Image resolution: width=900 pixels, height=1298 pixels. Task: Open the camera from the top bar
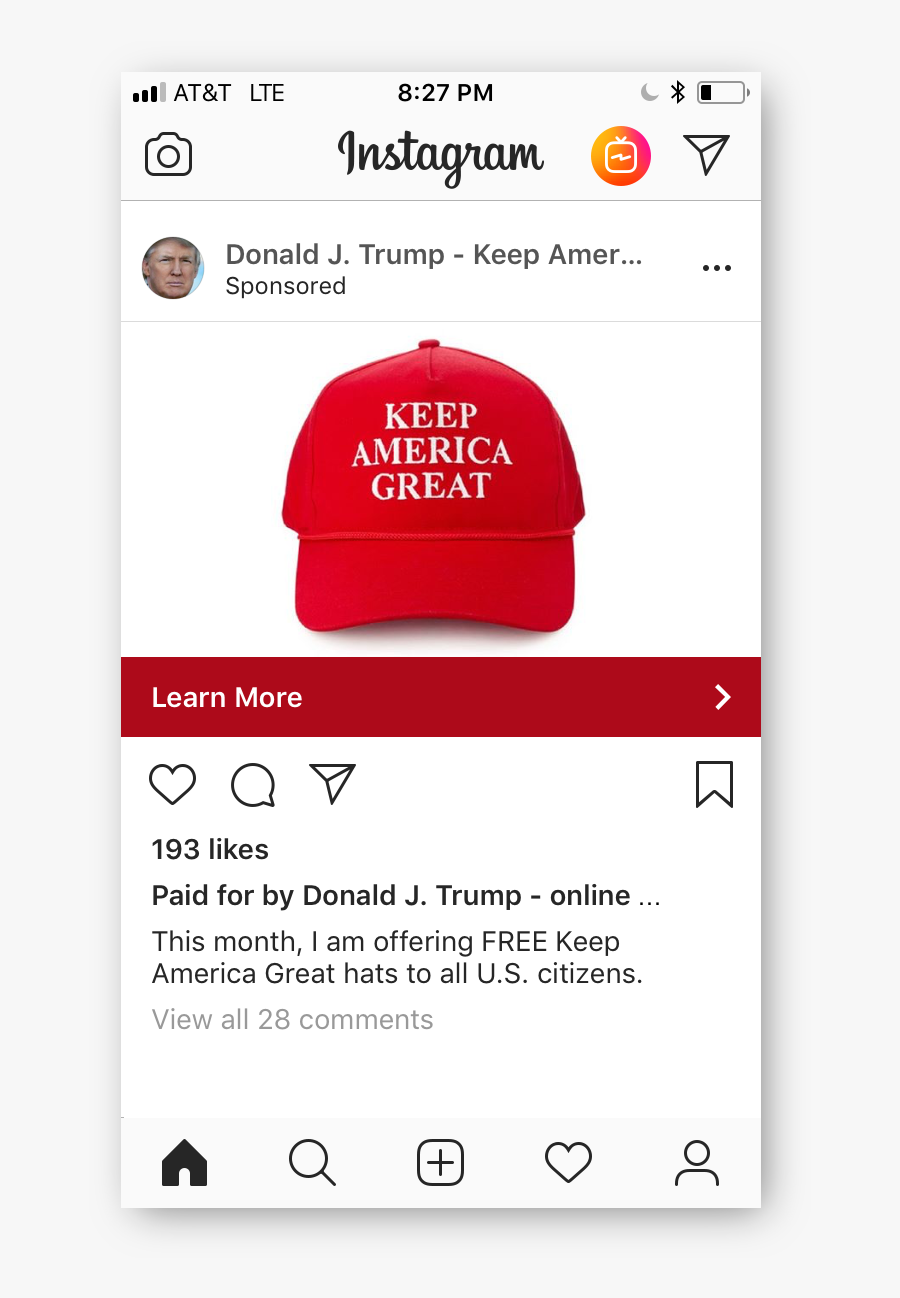coord(168,154)
